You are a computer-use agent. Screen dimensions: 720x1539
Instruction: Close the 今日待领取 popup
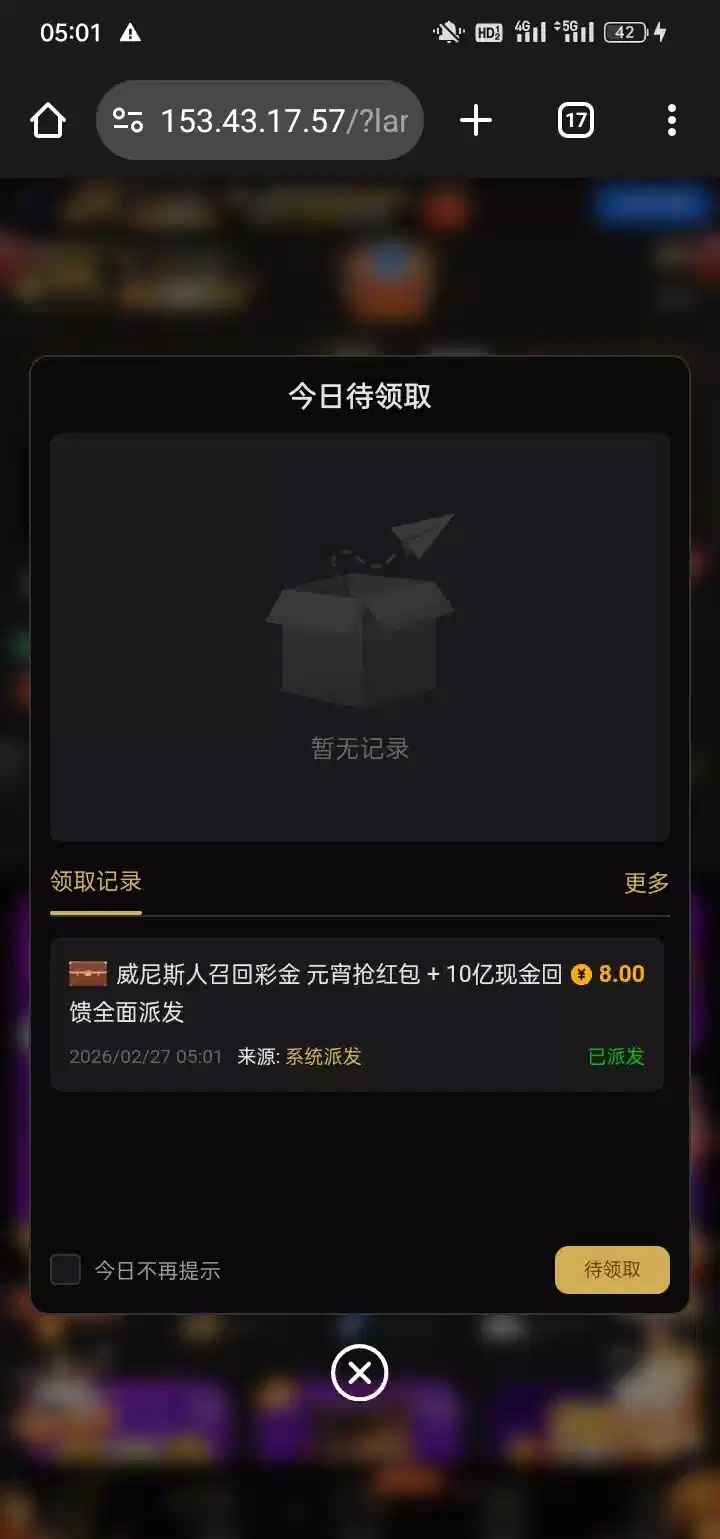pos(359,1373)
